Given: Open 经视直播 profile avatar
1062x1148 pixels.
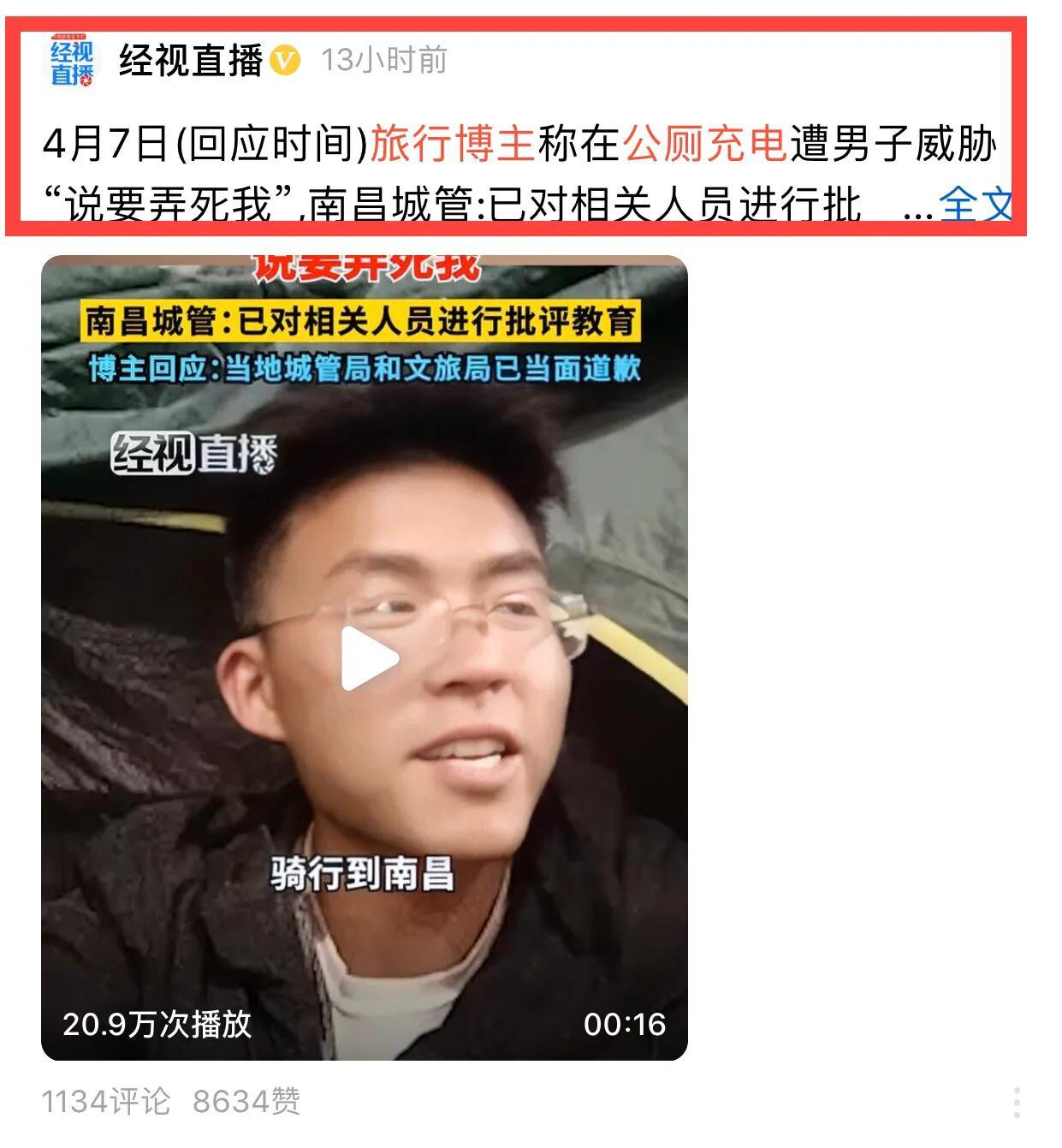Looking at the screenshot, I should 71,62.
